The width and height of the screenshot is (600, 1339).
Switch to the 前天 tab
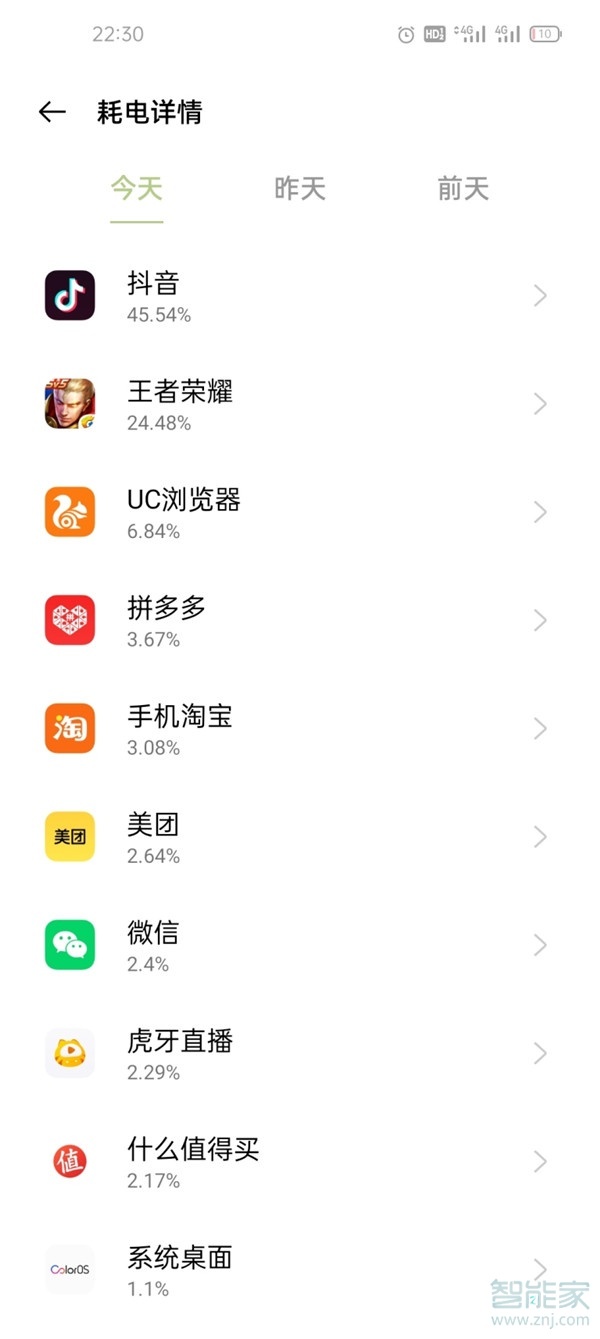tap(463, 189)
